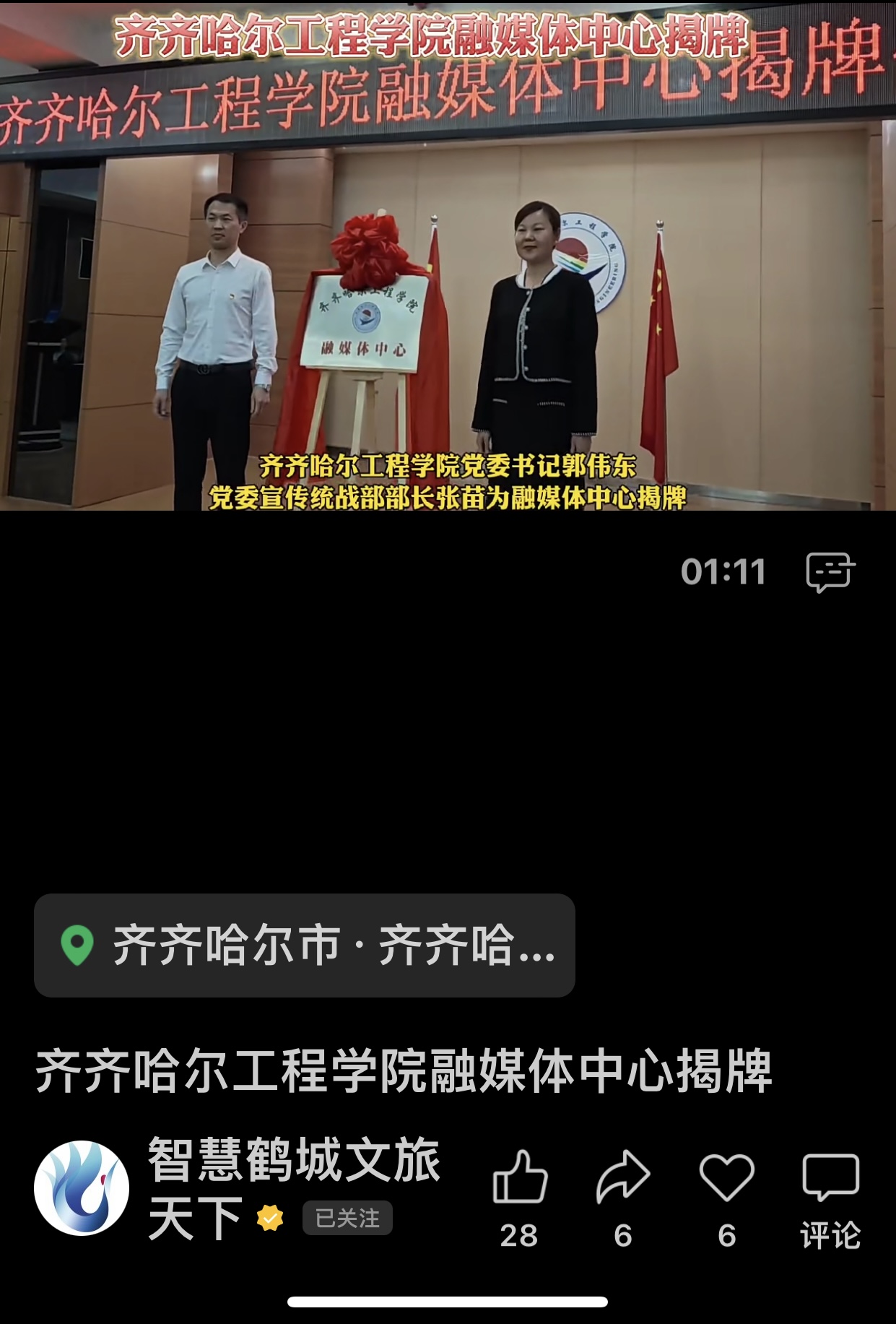Favorite the video with the heart
Screen dimensions: 896x1324
pyautogui.click(x=726, y=1177)
